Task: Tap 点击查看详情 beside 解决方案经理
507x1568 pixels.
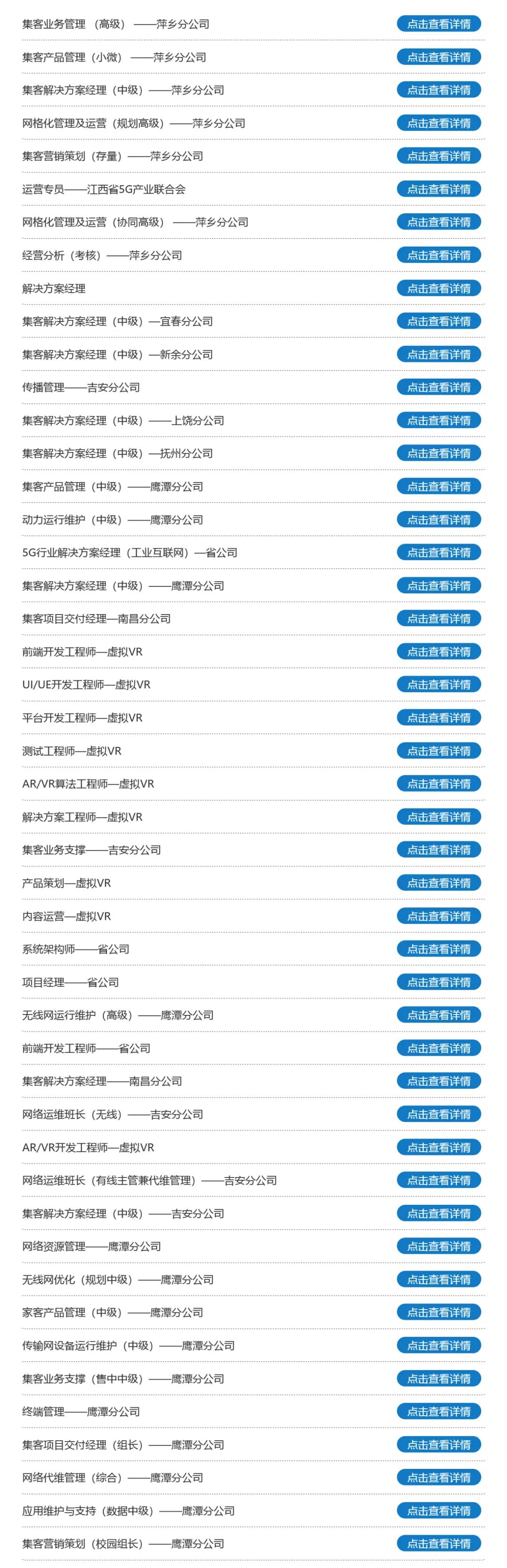Action: tap(438, 288)
